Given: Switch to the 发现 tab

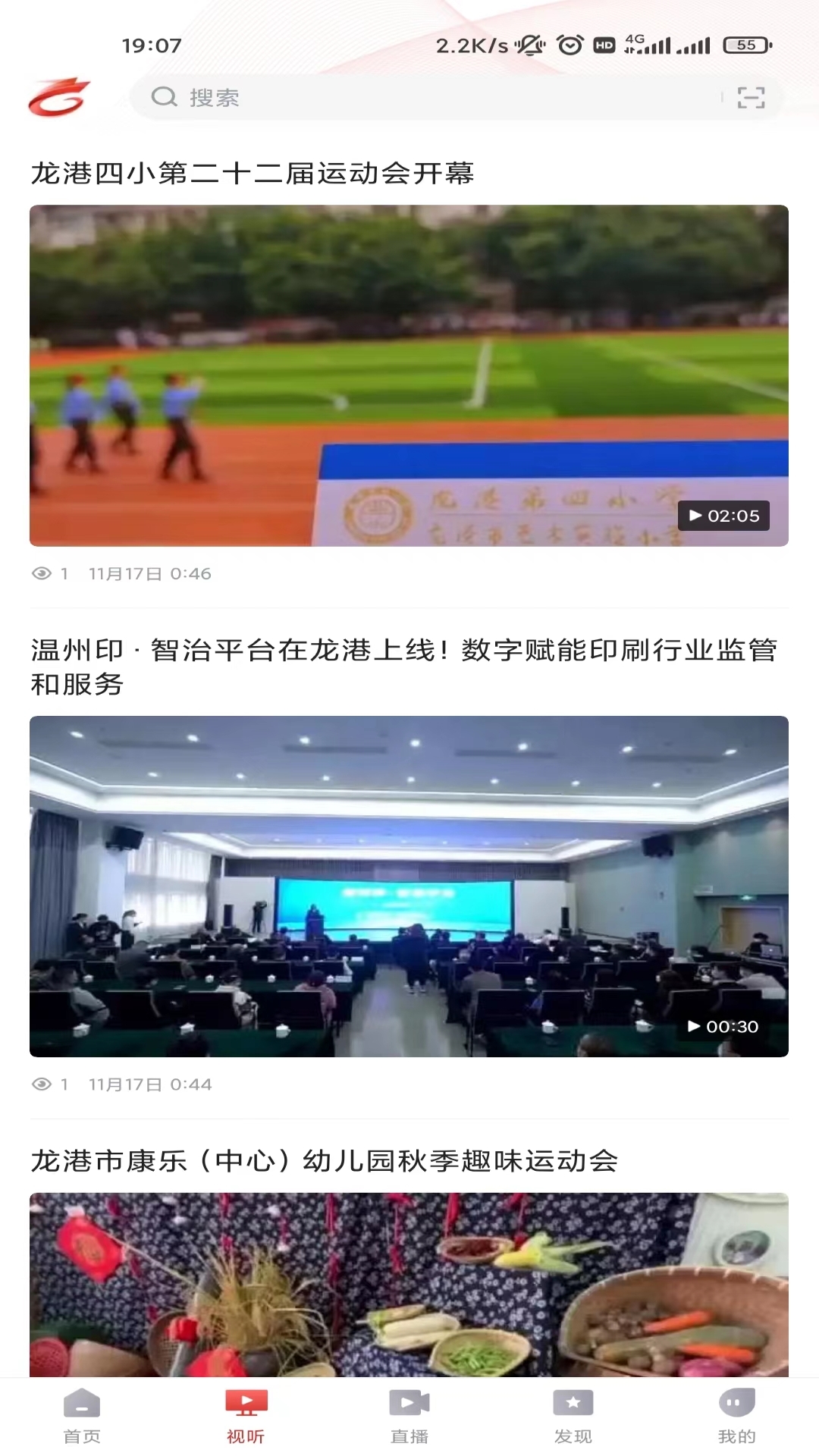Looking at the screenshot, I should (x=573, y=1418).
